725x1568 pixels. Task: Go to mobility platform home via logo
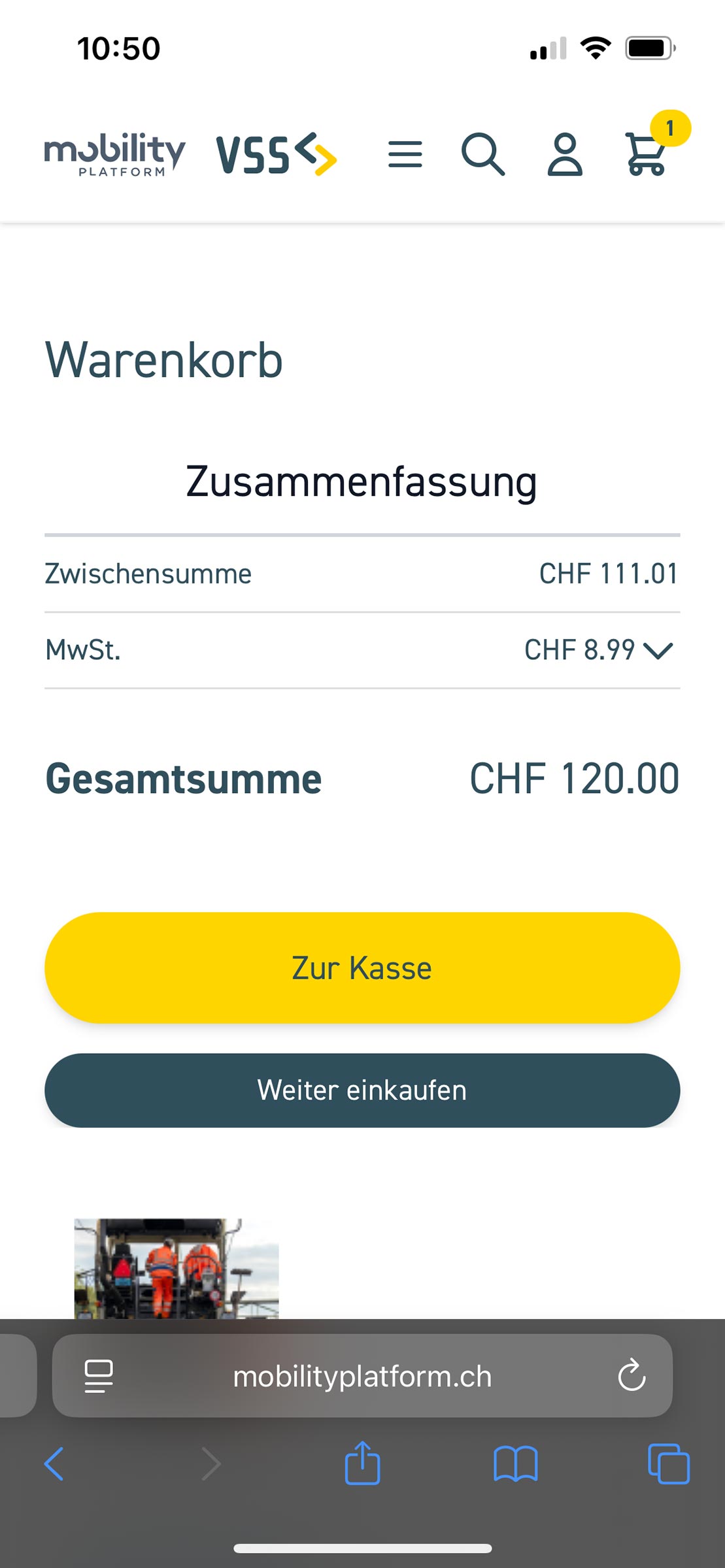point(115,154)
